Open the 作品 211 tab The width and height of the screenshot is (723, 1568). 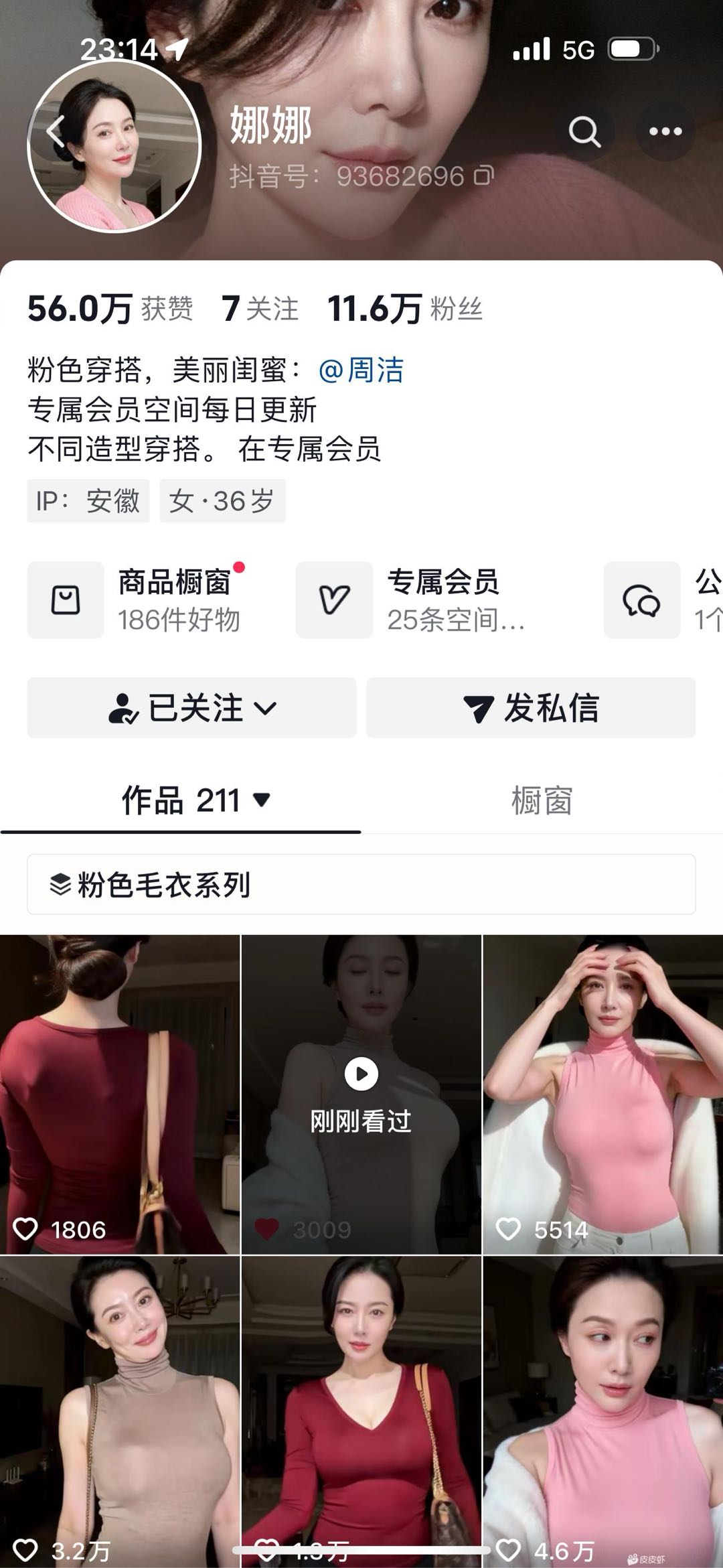pos(194,800)
